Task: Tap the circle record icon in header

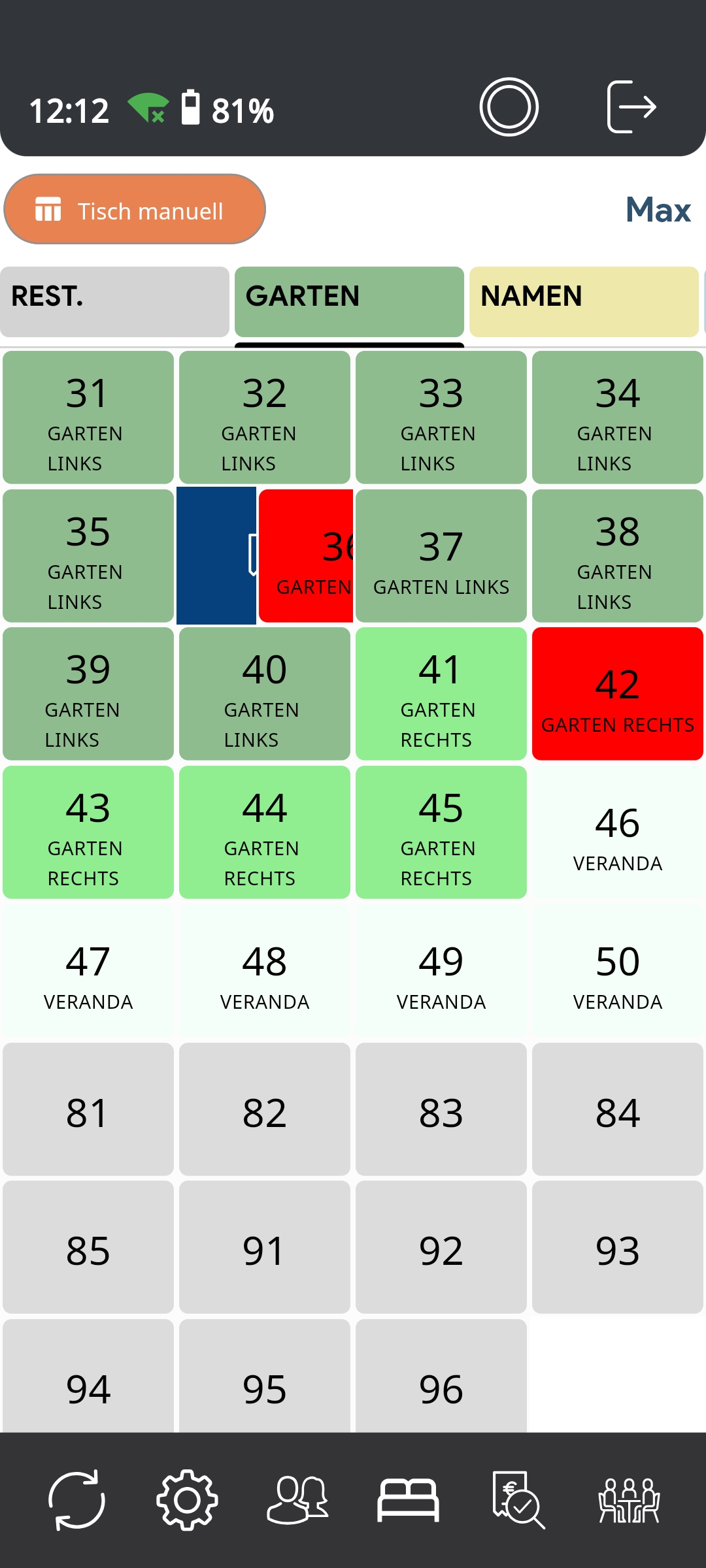Action: click(509, 107)
